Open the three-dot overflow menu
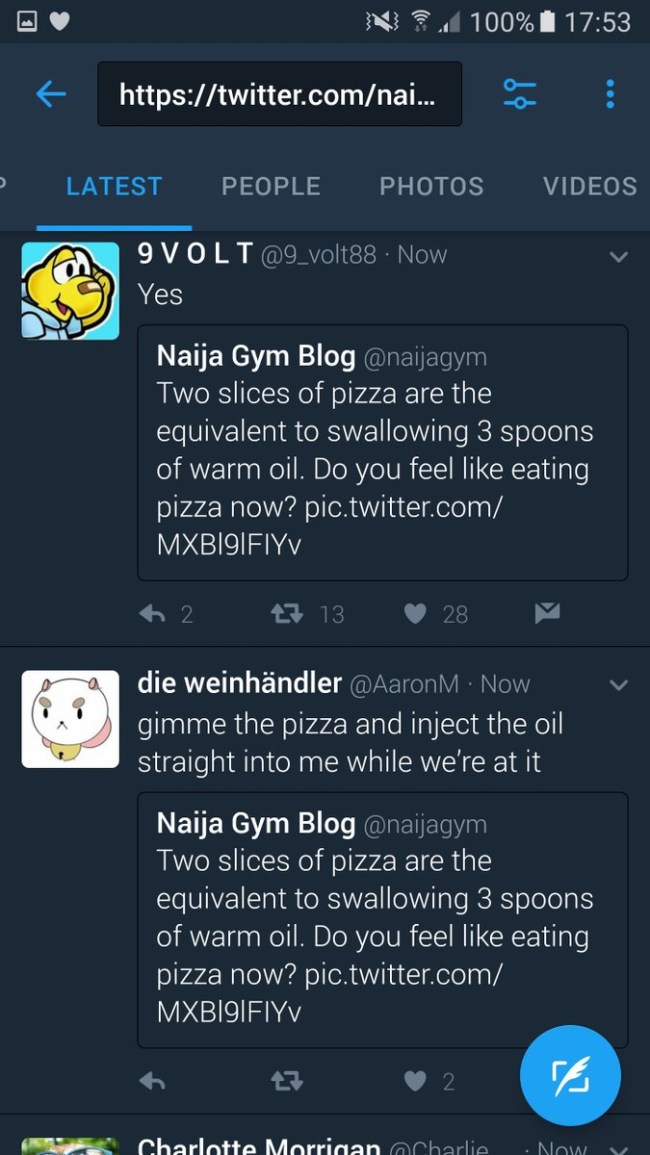This screenshot has width=650, height=1155. click(x=609, y=94)
